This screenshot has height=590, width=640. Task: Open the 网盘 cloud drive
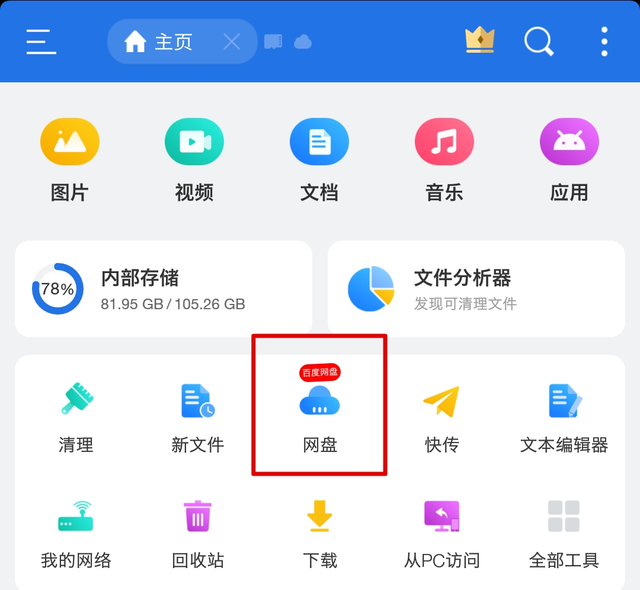(320, 416)
